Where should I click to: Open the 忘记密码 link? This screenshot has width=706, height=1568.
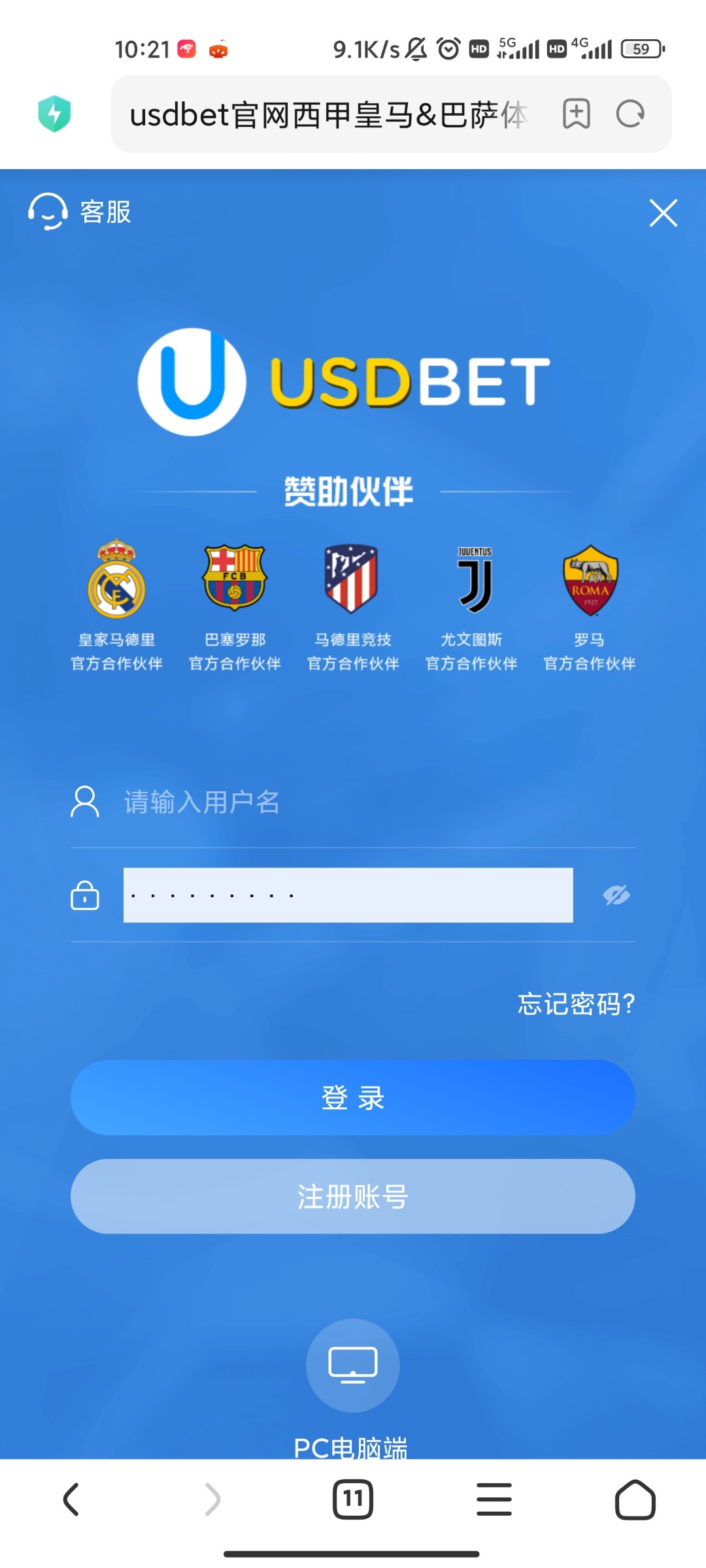576,1004
